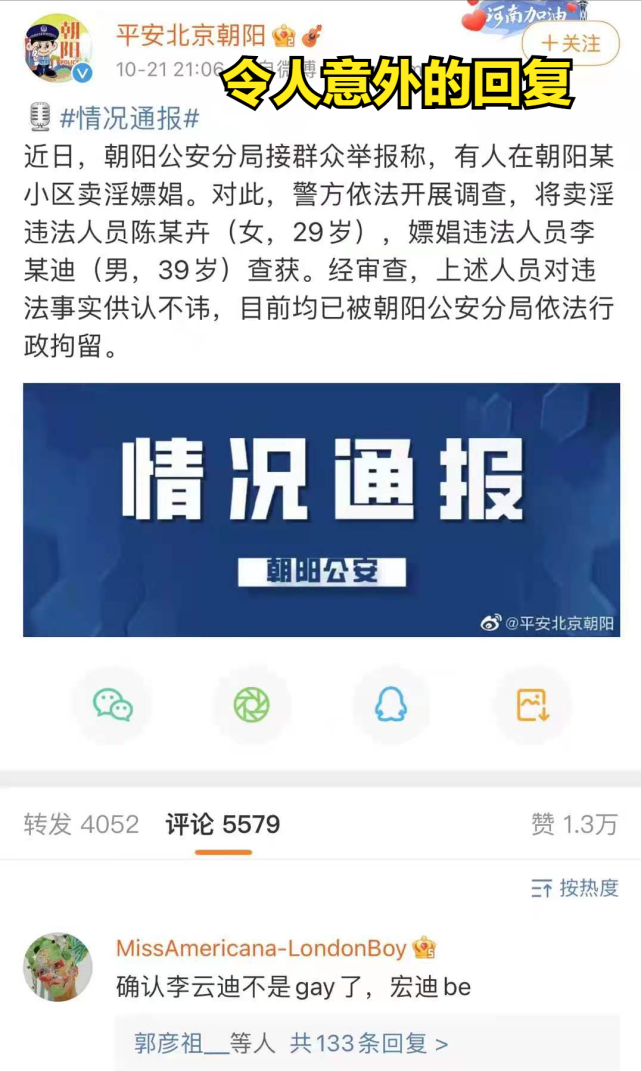The height and width of the screenshot is (1072, 641).
Task: Expand the 共133条回复 replies
Action: coord(368,1043)
